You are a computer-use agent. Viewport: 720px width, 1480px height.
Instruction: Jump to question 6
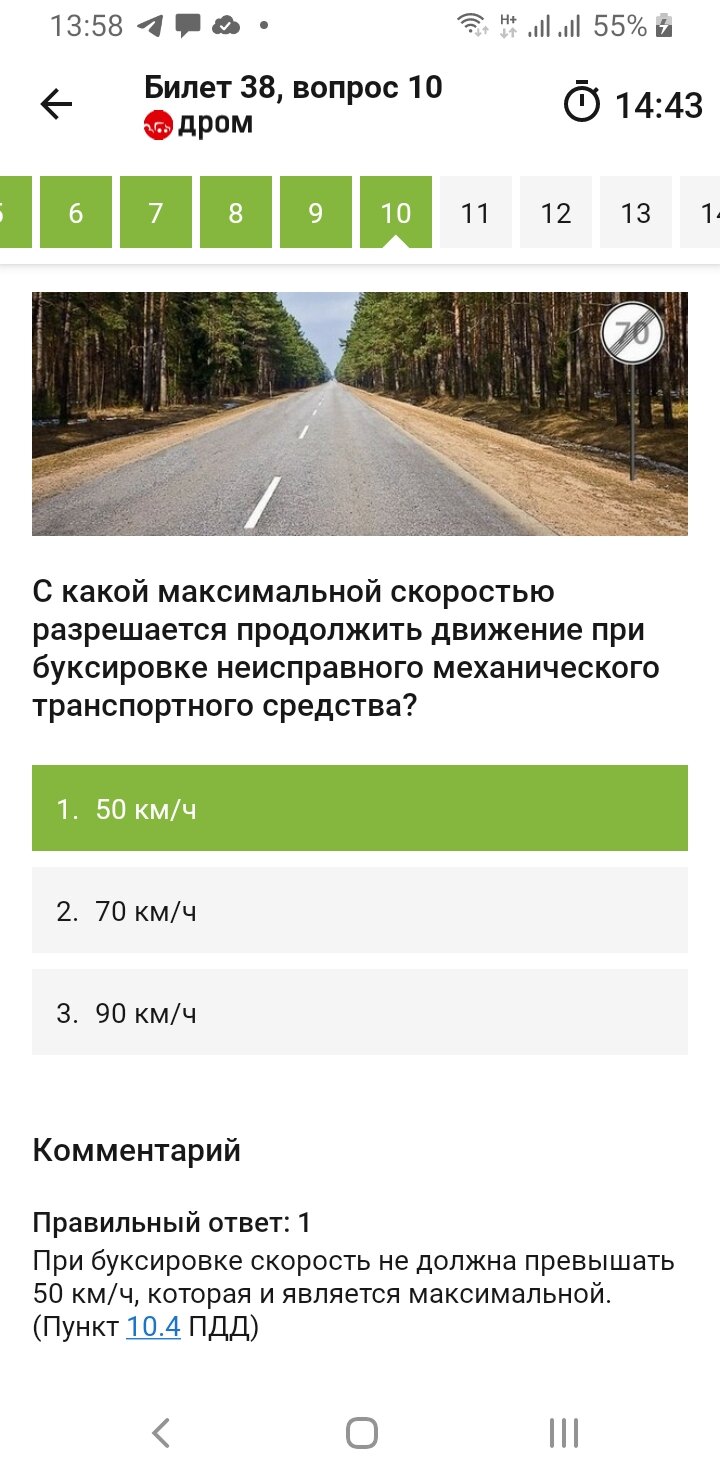pyautogui.click(x=76, y=212)
